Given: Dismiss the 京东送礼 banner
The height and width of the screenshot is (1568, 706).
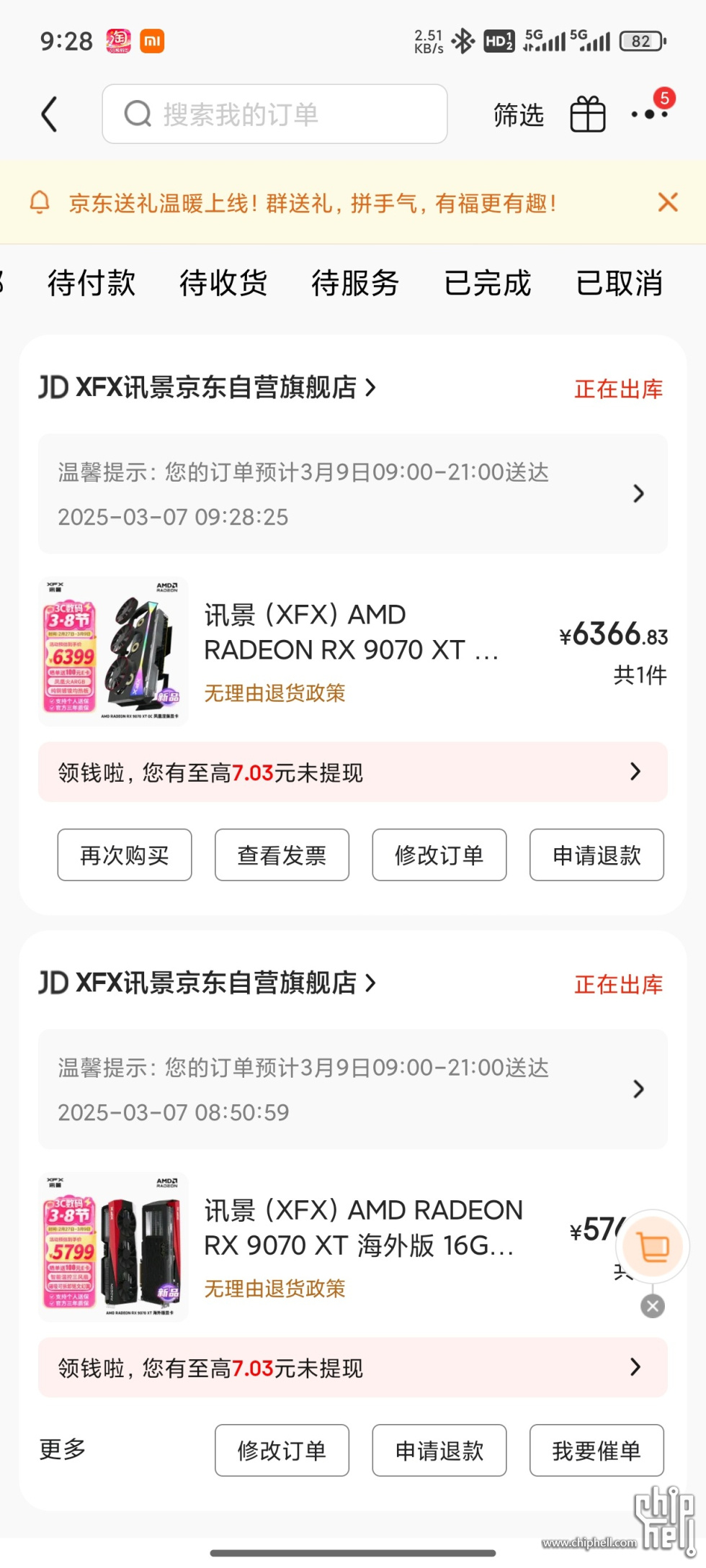Looking at the screenshot, I should [668, 202].
